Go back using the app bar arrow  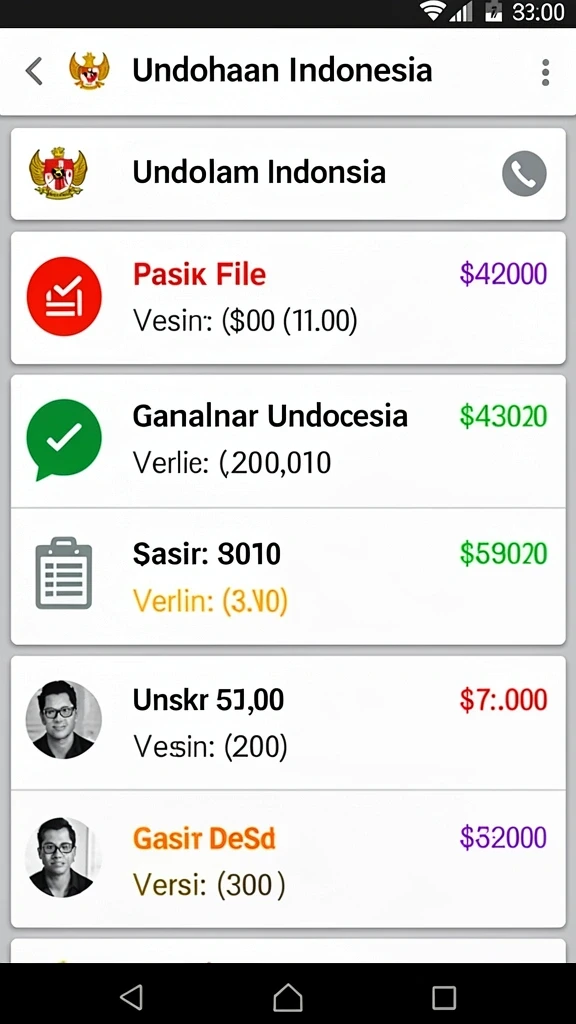34,71
